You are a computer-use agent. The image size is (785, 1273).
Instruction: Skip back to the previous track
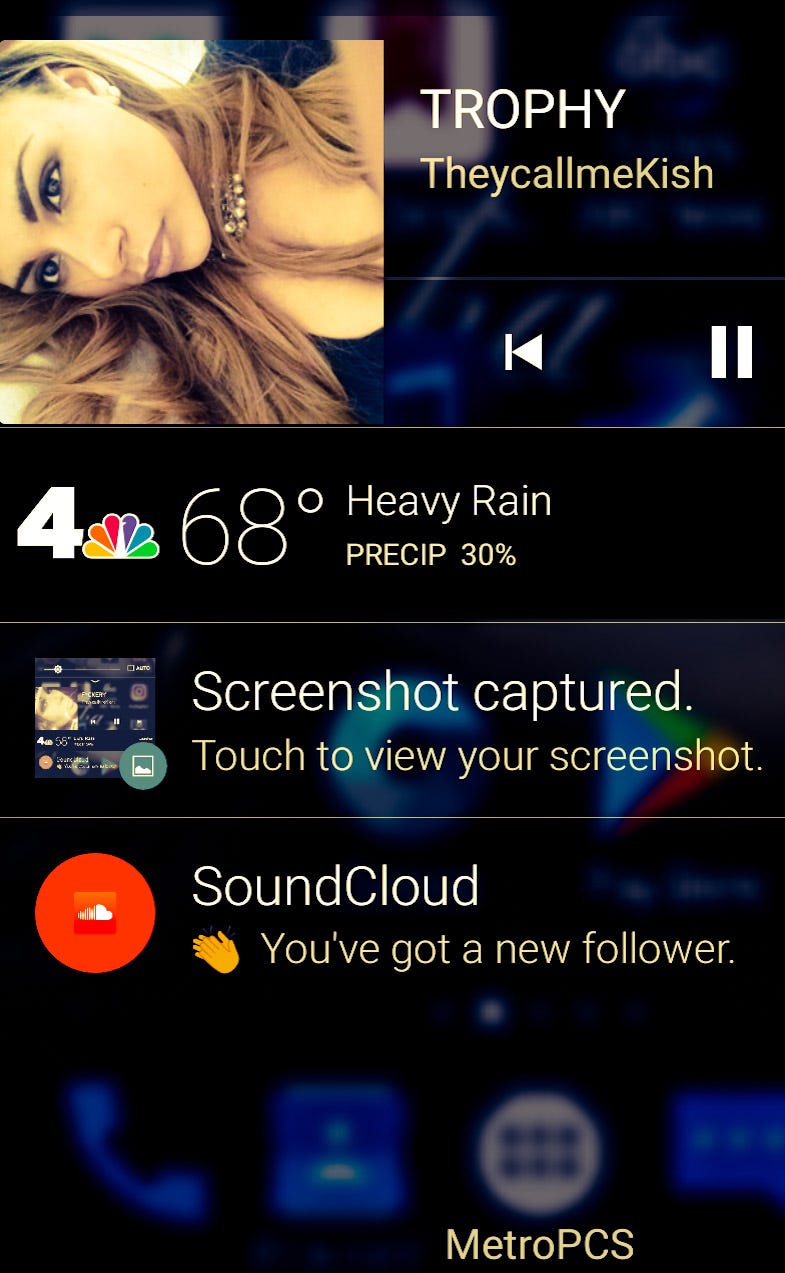click(524, 352)
